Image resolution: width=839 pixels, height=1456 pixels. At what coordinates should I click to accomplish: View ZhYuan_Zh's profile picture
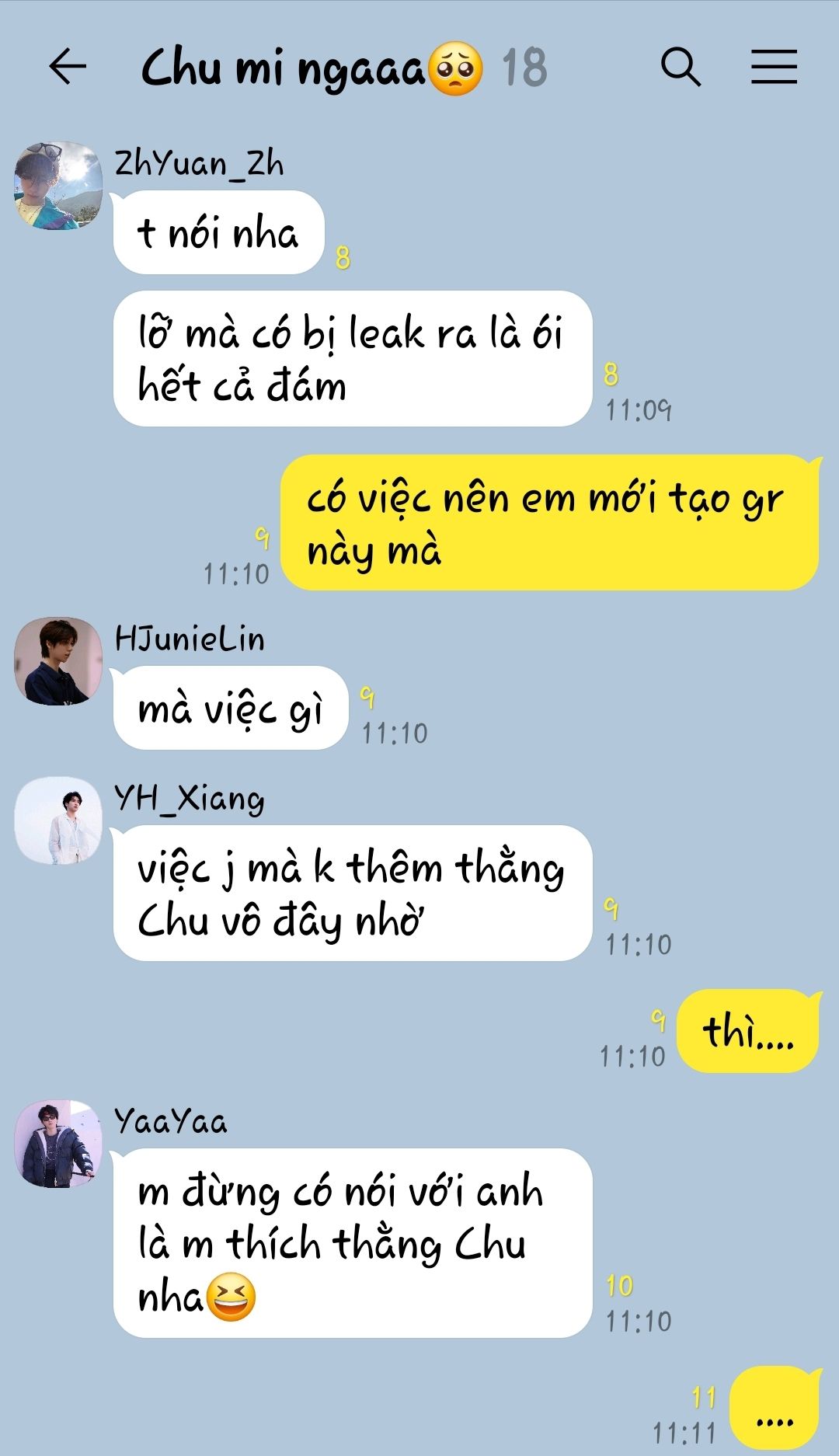click(x=58, y=186)
